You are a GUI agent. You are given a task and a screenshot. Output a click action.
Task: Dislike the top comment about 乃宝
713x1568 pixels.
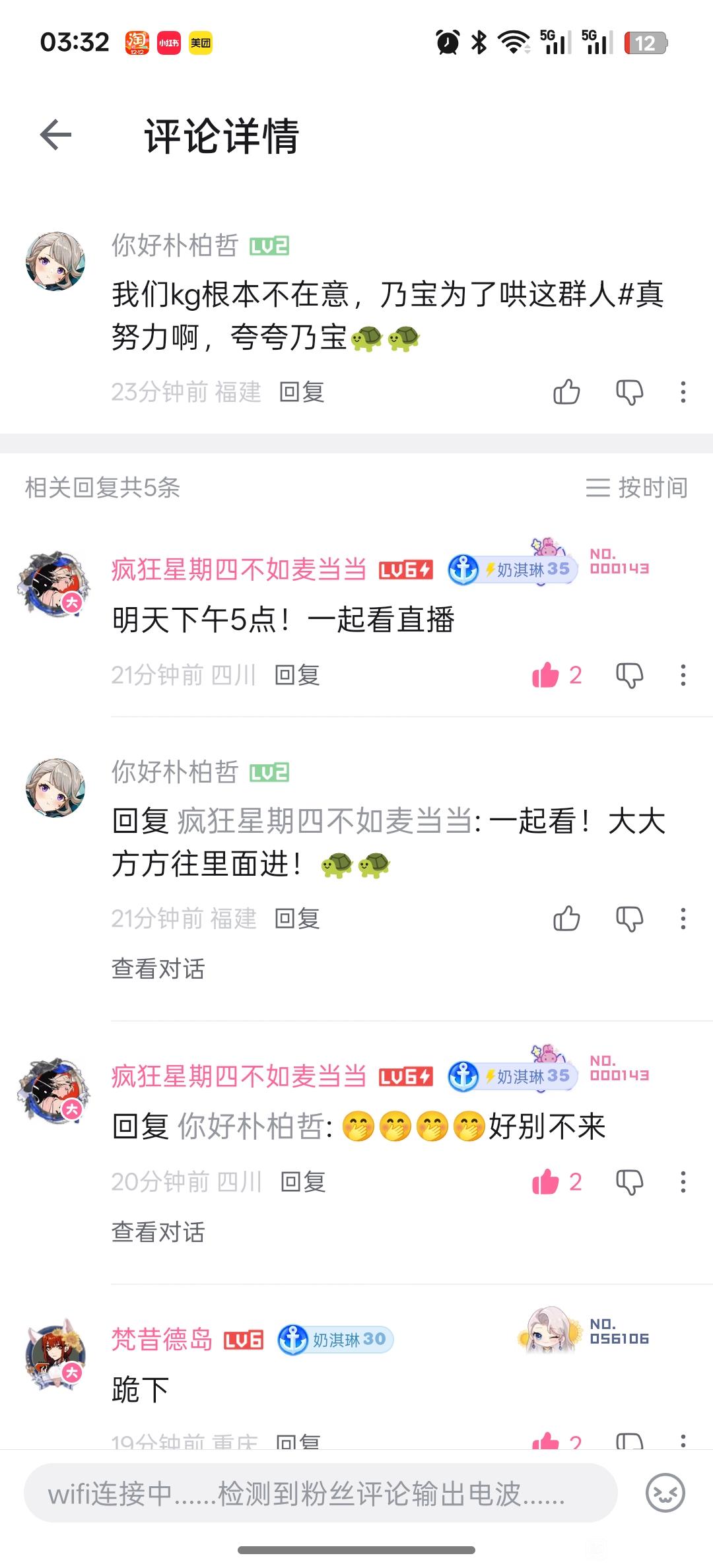(x=629, y=392)
